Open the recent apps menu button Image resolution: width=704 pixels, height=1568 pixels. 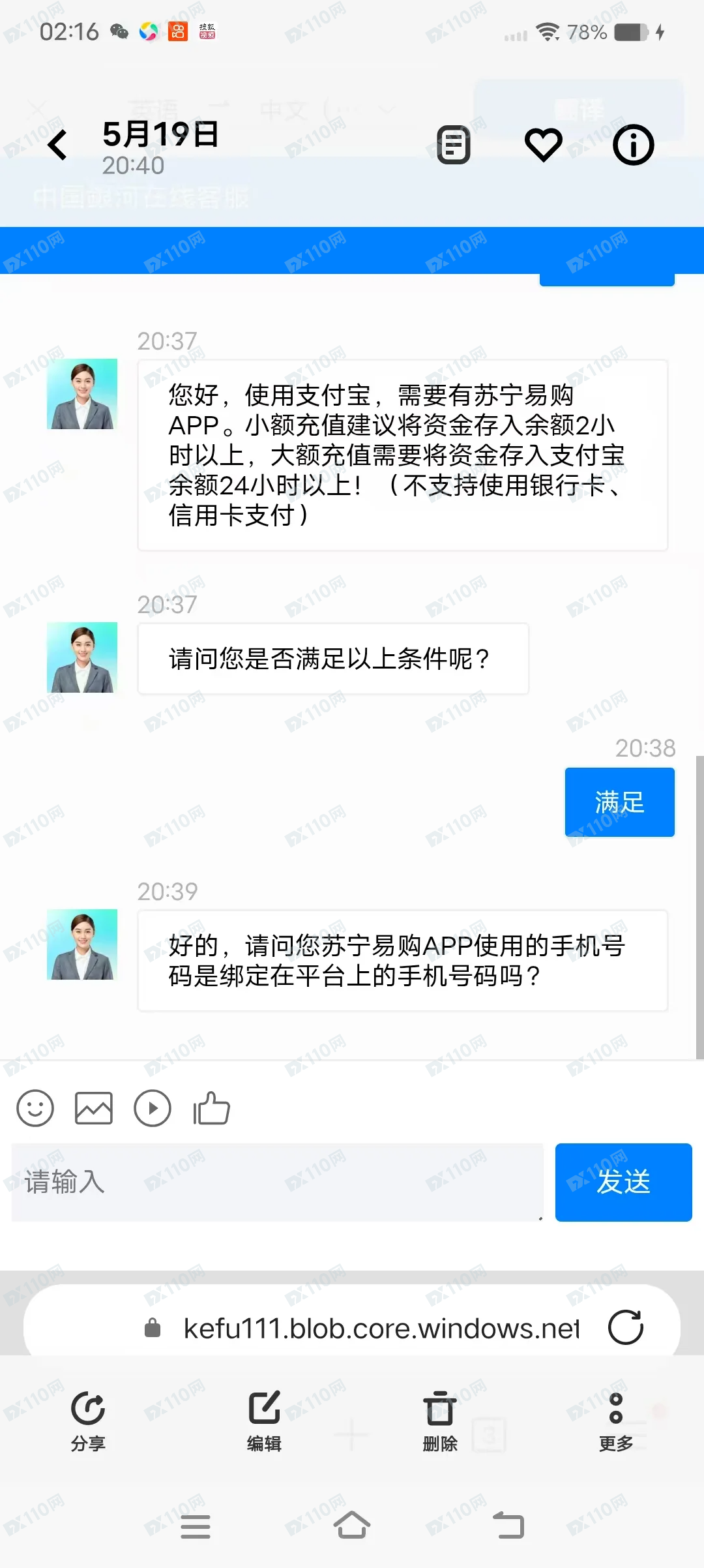click(195, 1526)
